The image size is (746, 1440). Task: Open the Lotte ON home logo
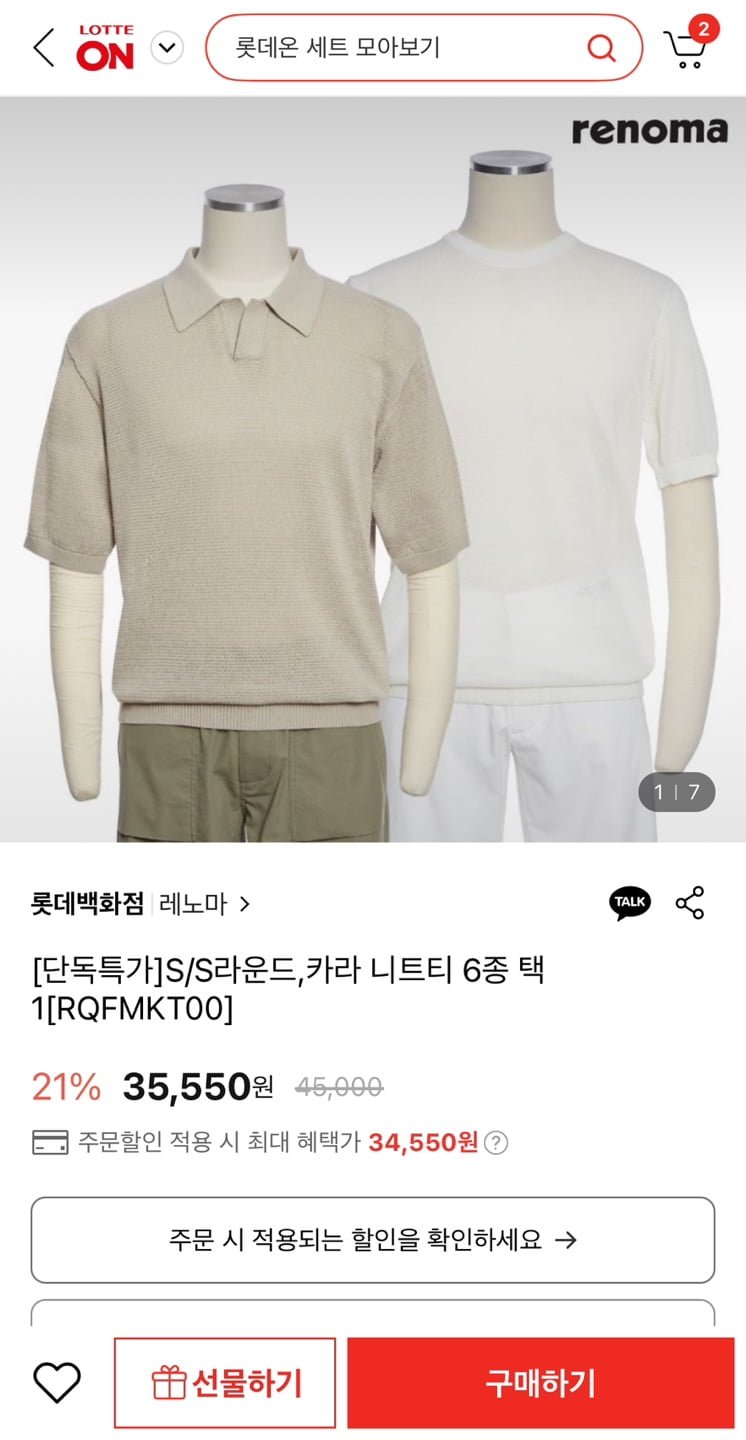click(105, 48)
